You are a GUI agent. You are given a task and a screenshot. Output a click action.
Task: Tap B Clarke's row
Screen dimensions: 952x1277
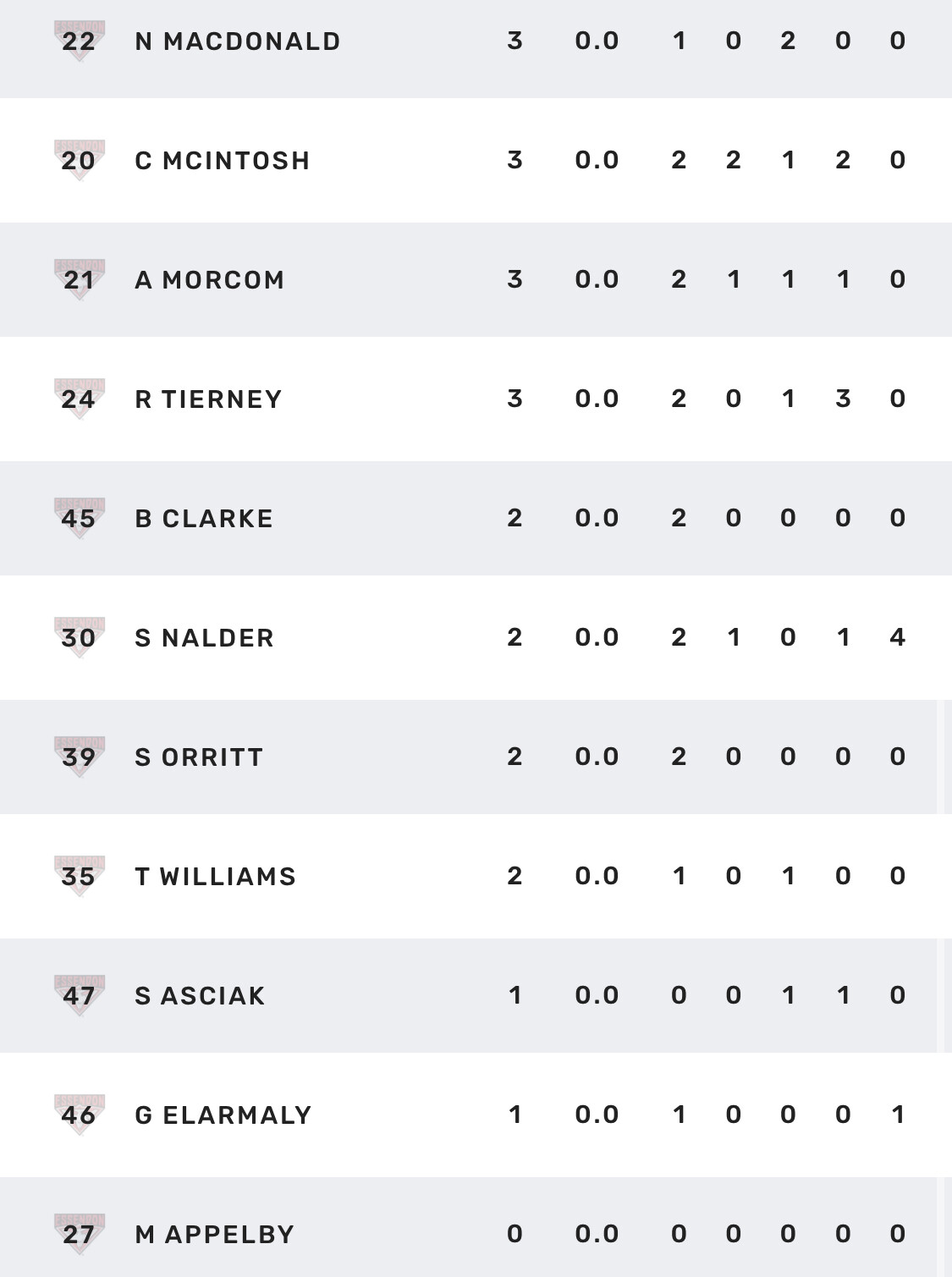coord(204,519)
